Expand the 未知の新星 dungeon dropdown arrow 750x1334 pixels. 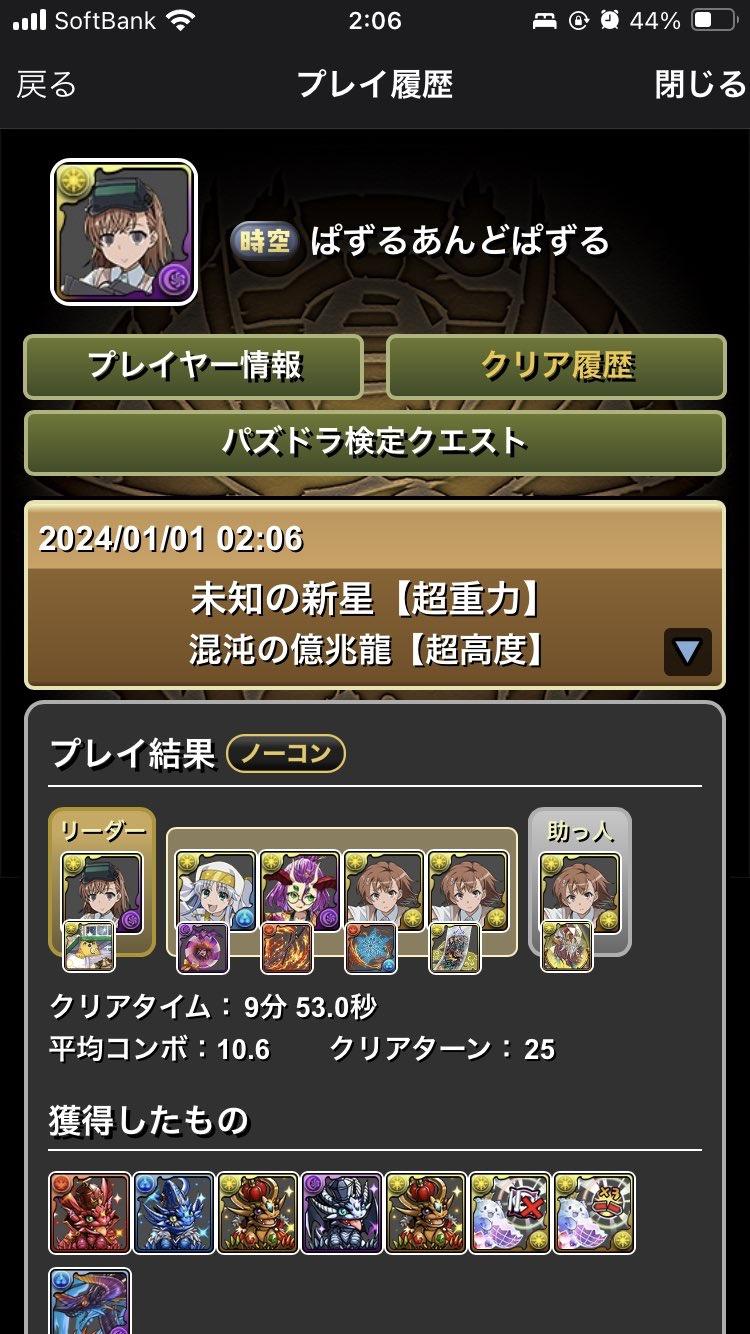(x=687, y=652)
